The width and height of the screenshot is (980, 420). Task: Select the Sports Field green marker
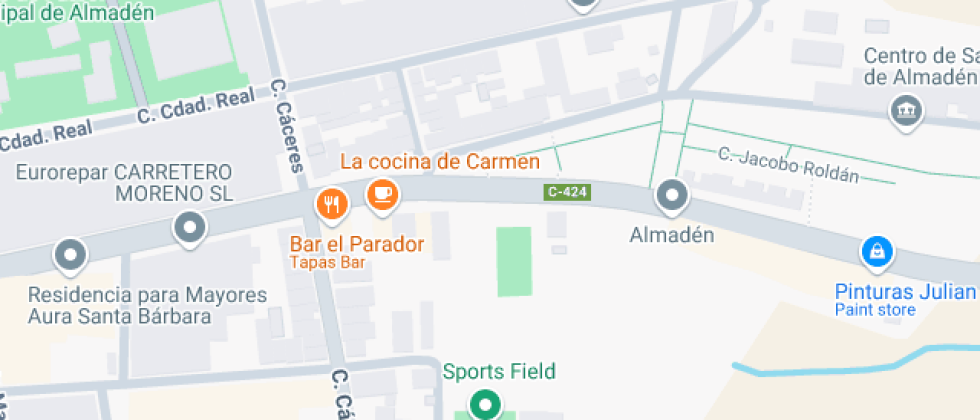[x=486, y=405]
